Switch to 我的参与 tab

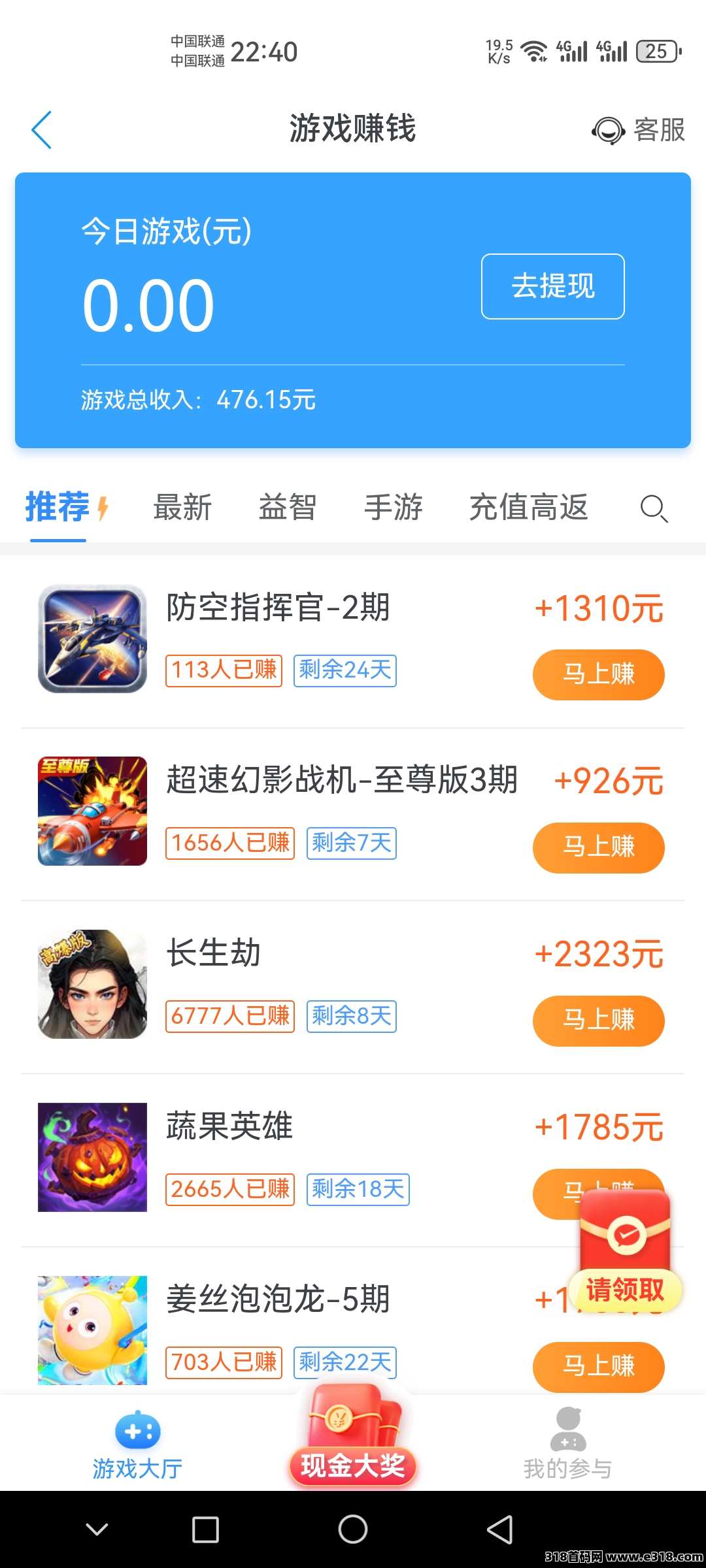(x=567, y=1445)
